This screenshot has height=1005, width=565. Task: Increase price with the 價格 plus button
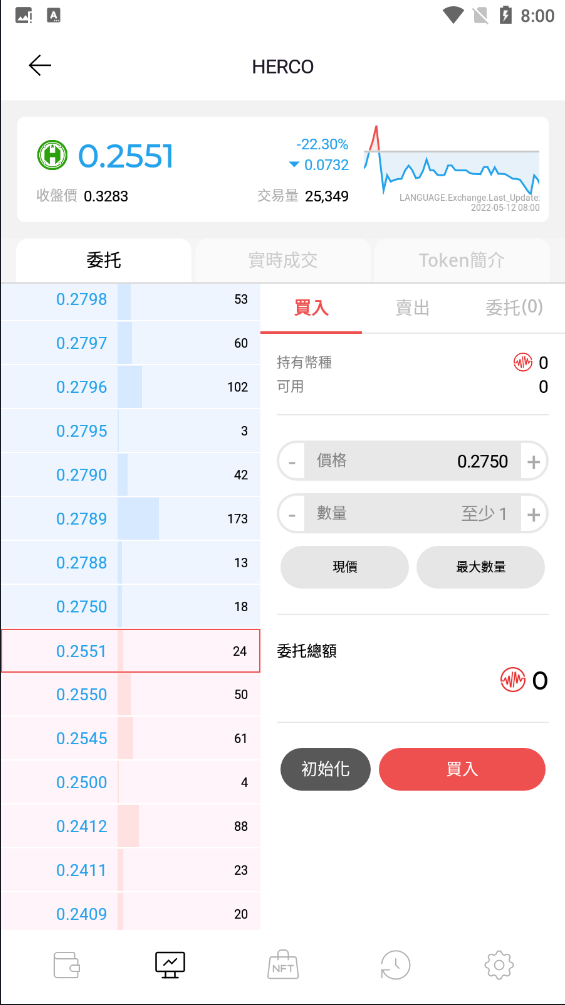pos(534,461)
